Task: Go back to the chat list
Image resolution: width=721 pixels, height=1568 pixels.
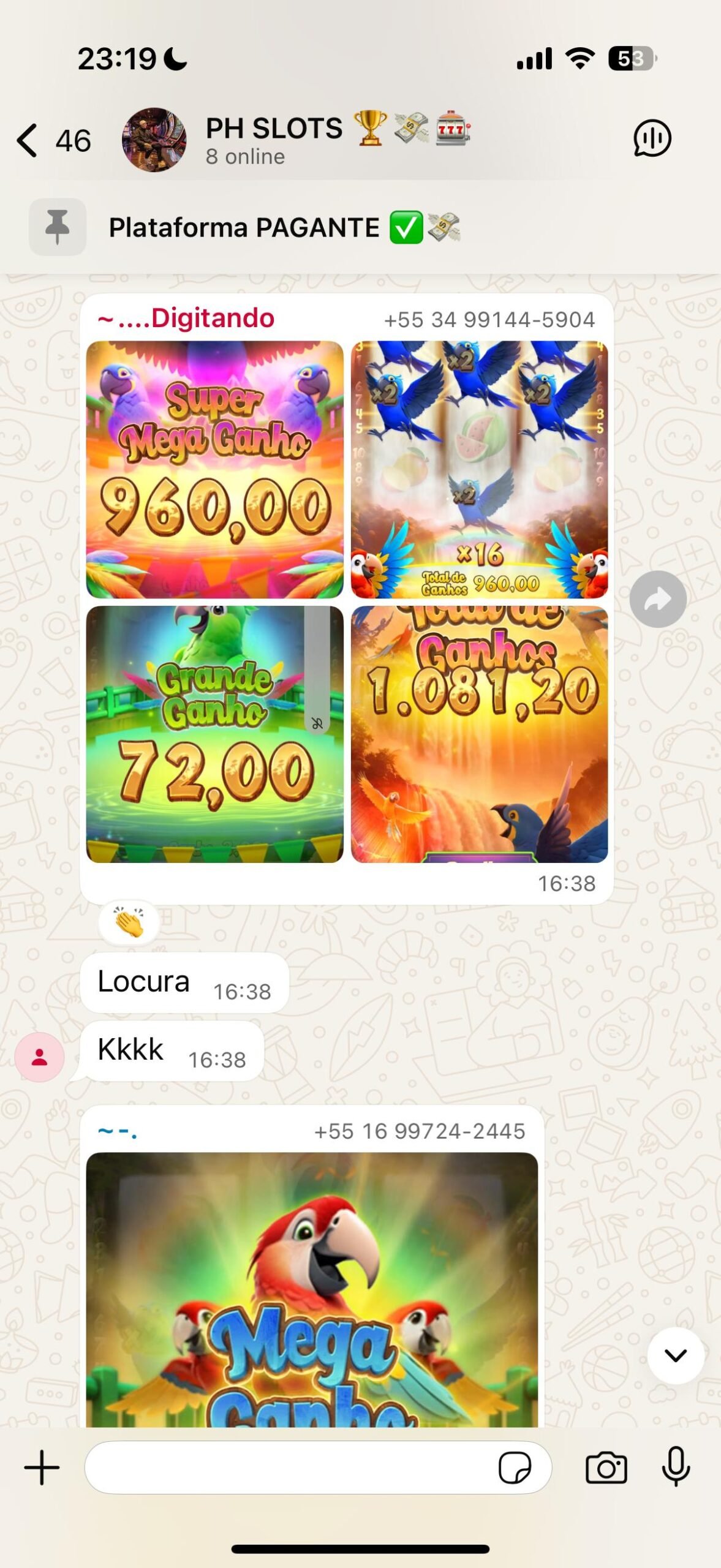Action: 28,140
